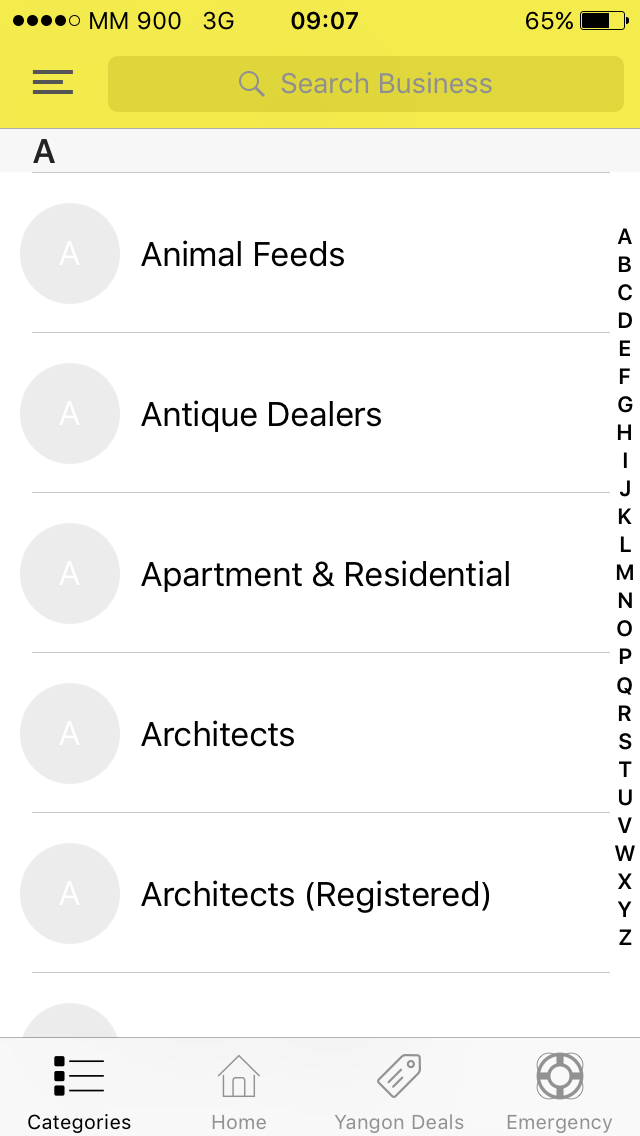
Task: Switch to the Home tab
Action: 239,1092
